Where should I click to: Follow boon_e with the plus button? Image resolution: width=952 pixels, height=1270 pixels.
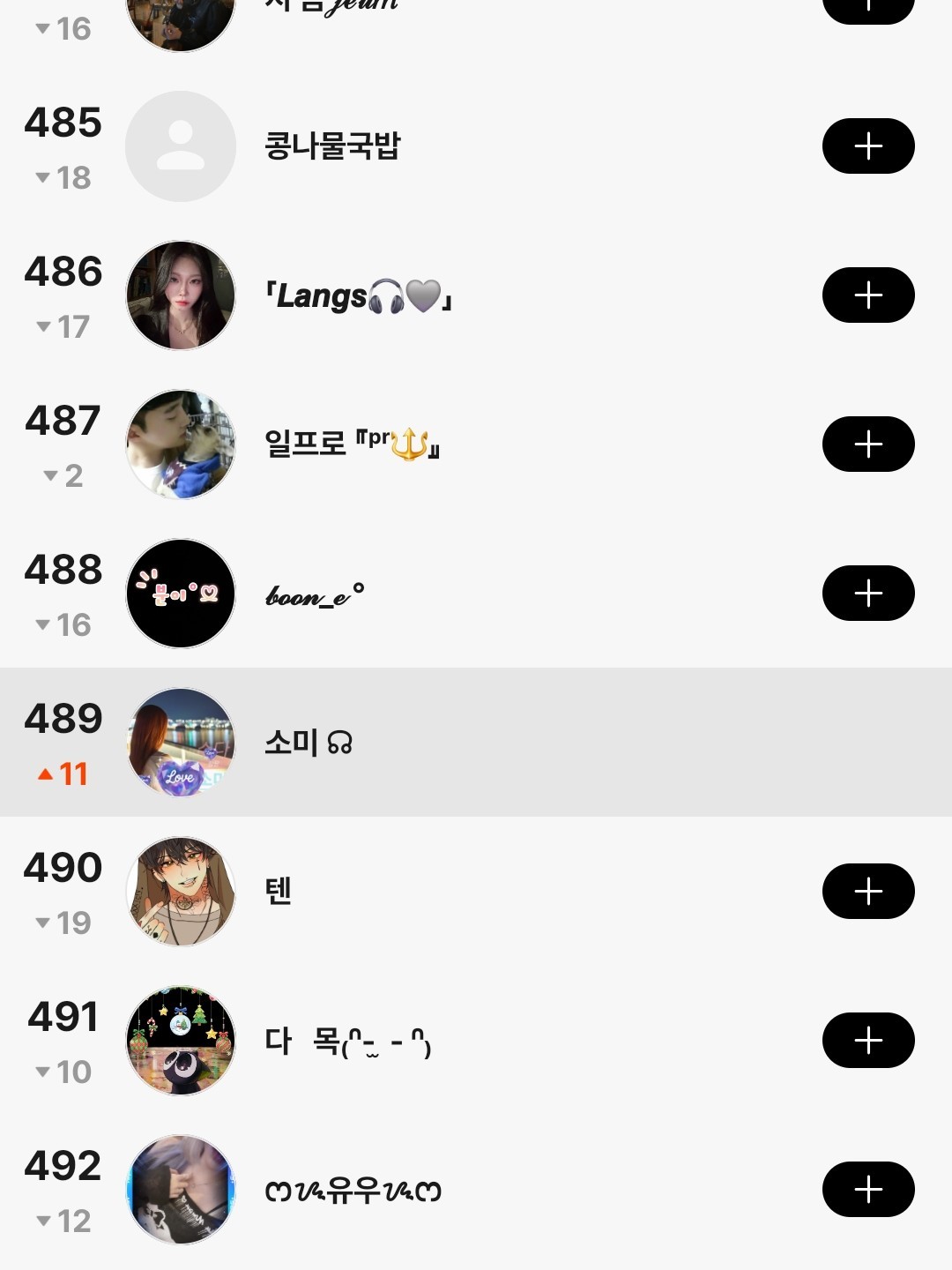click(867, 593)
